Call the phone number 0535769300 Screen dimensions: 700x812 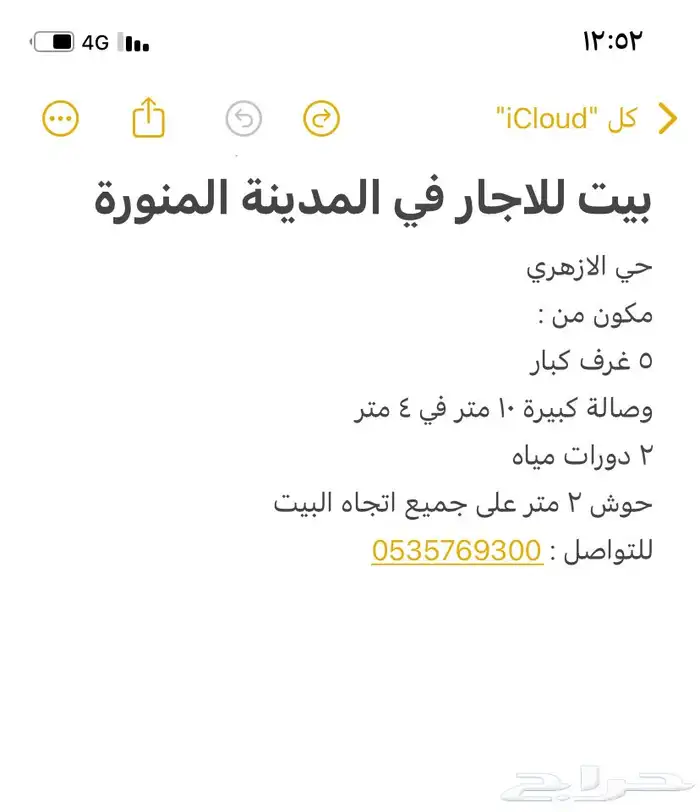[457, 550]
